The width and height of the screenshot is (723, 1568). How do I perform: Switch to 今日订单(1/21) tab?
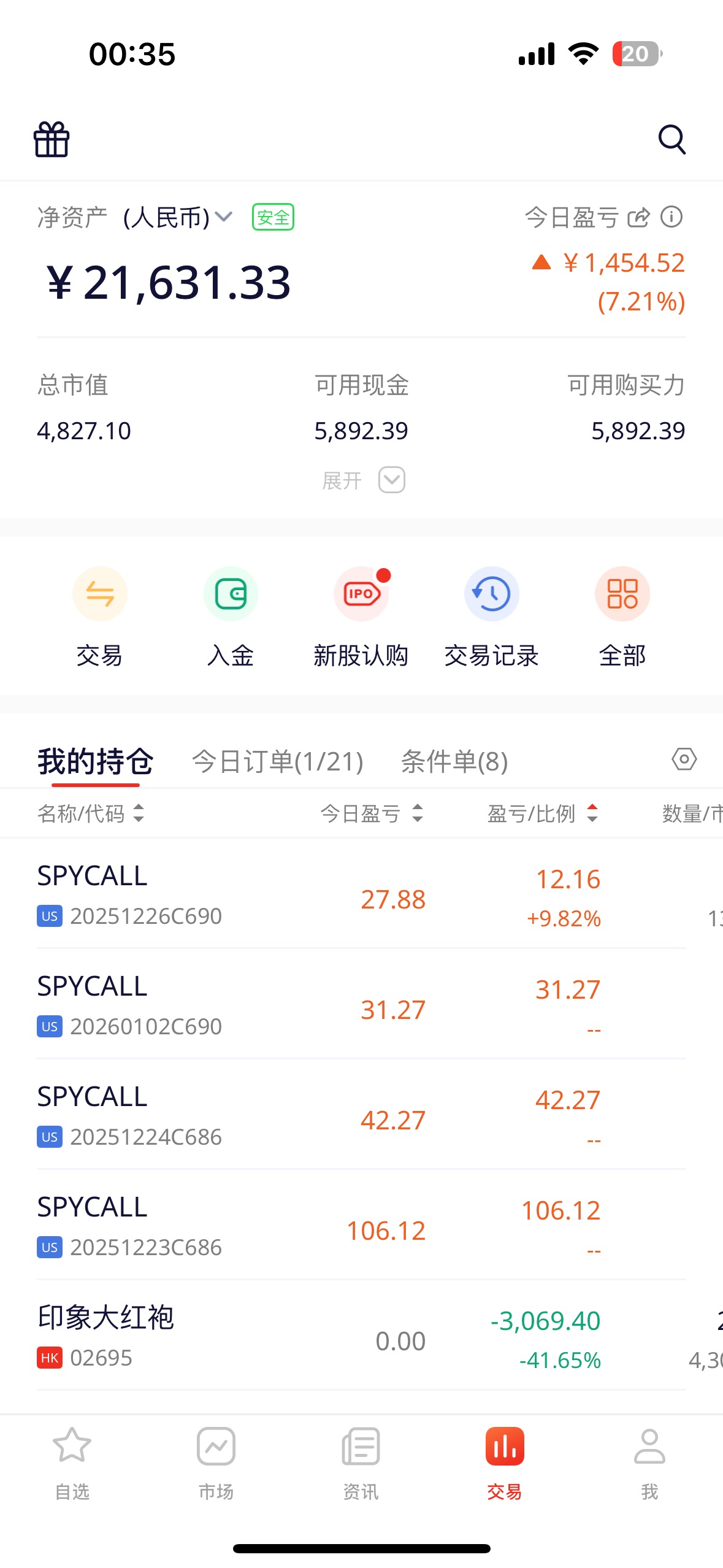click(x=277, y=761)
